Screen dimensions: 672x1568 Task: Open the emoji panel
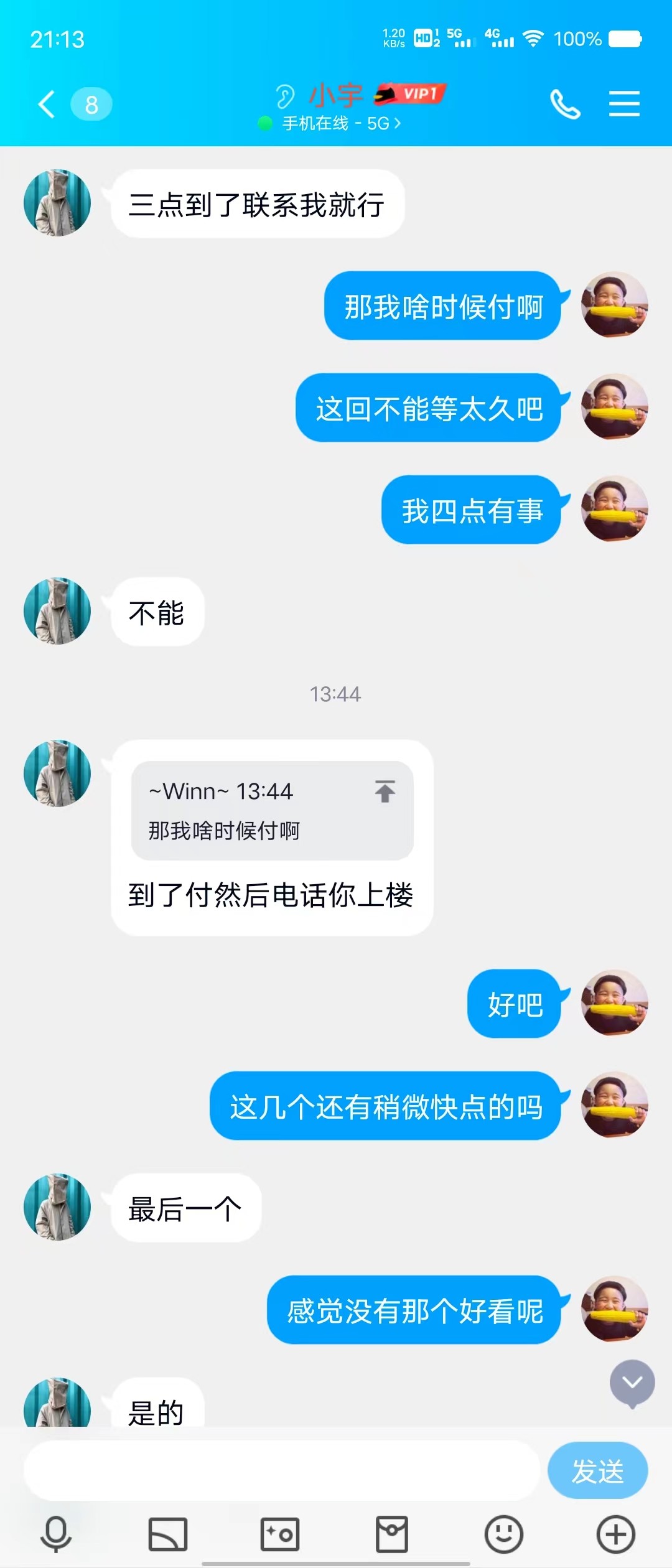(x=504, y=1534)
